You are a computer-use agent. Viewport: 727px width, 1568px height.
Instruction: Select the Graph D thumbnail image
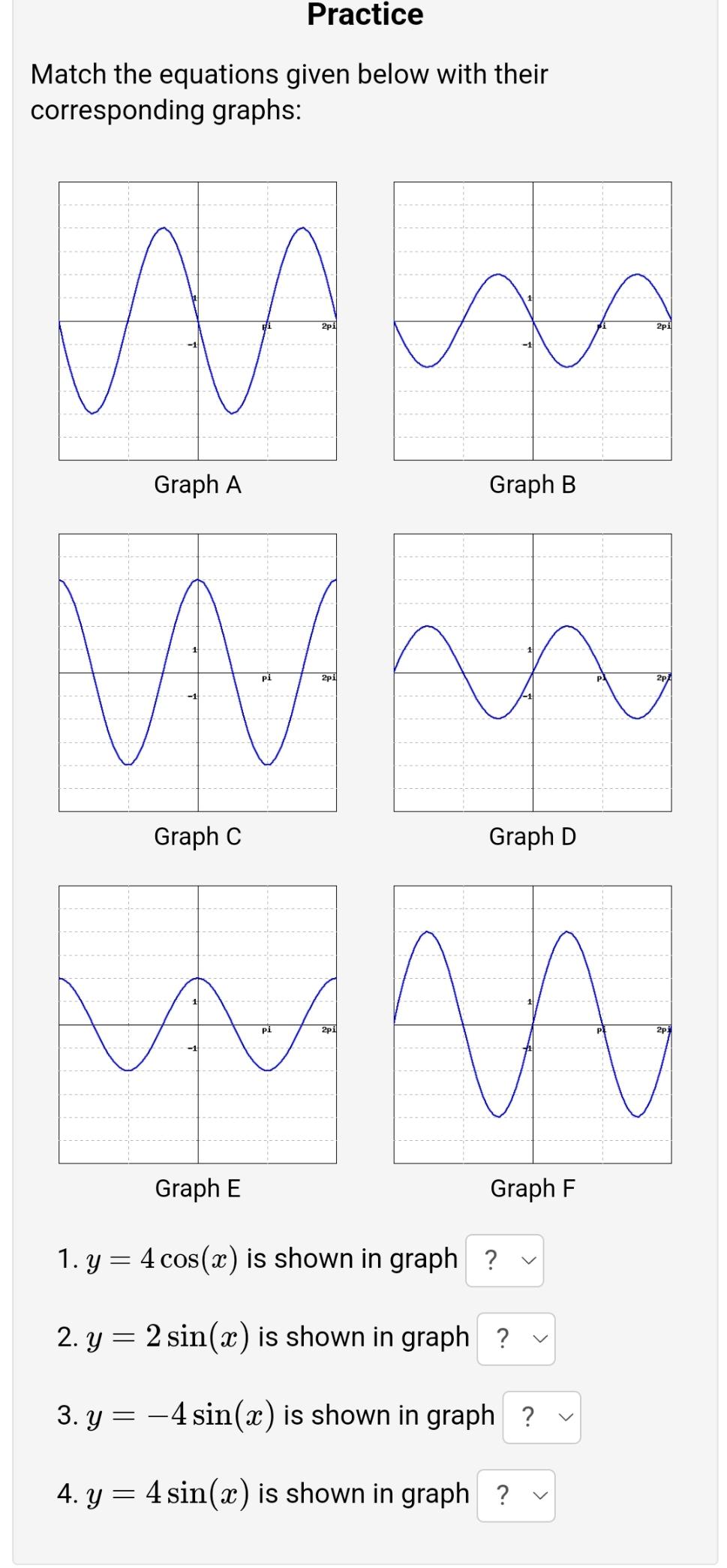click(531, 672)
